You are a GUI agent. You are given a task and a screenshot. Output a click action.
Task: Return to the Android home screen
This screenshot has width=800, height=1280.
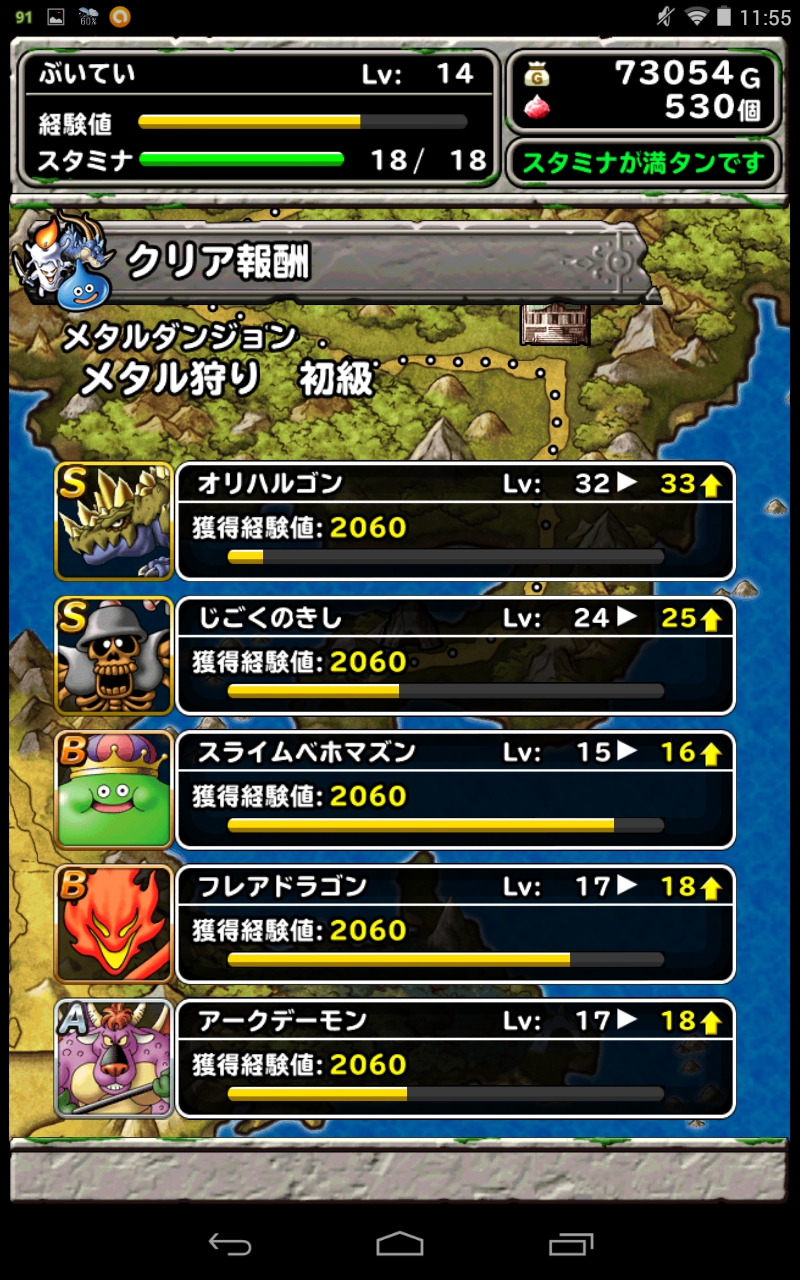(400, 1243)
